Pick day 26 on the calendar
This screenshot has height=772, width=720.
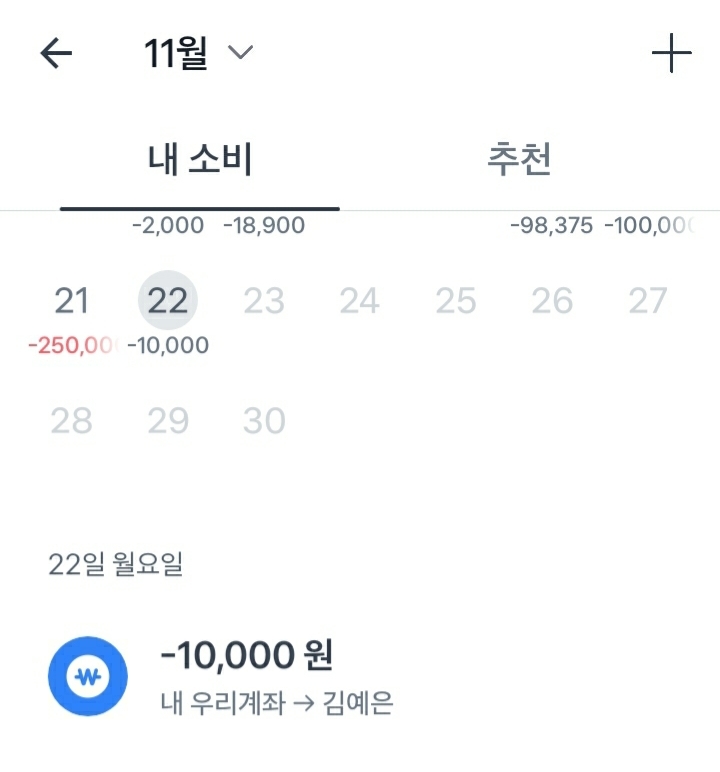tap(552, 300)
